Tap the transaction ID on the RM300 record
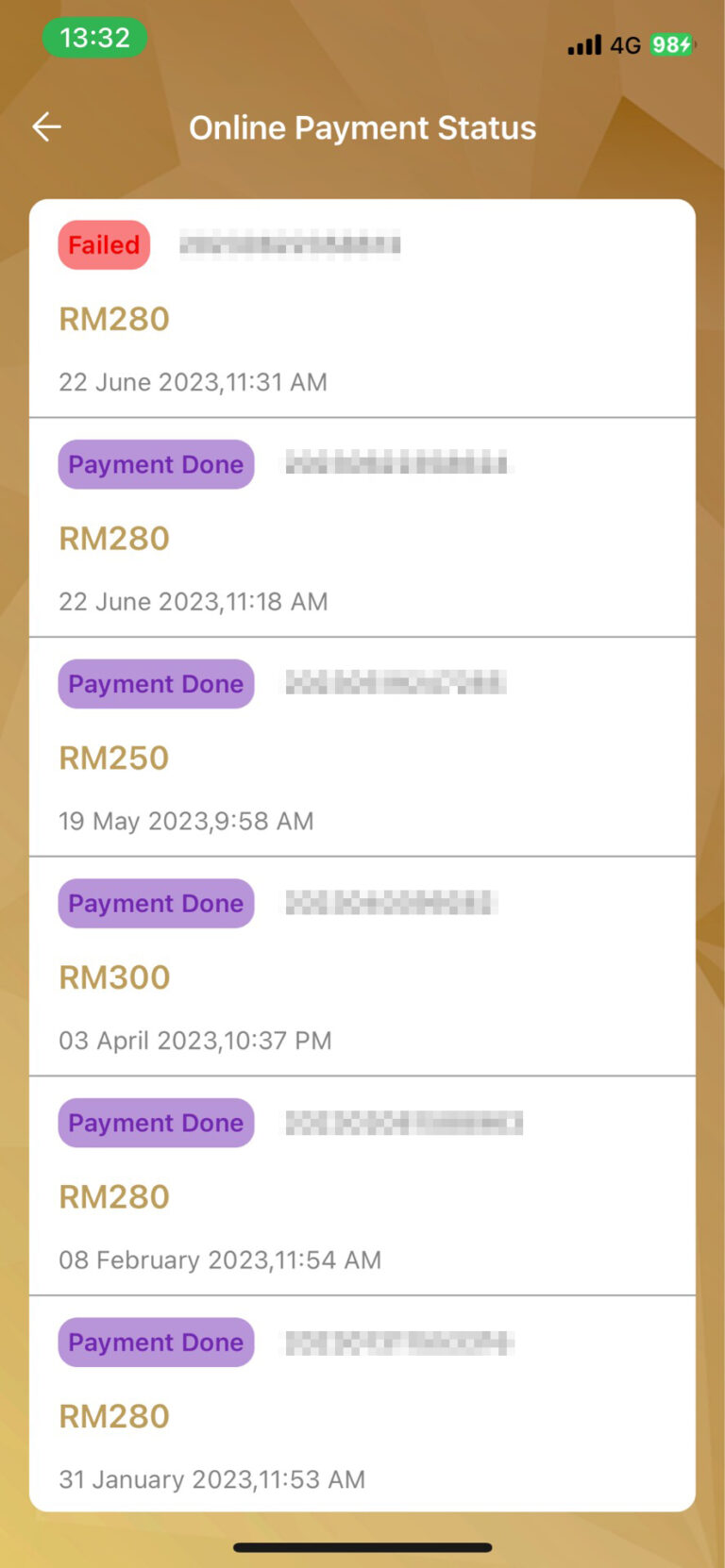The image size is (725, 1568). pyautogui.click(x=390, y=903)
